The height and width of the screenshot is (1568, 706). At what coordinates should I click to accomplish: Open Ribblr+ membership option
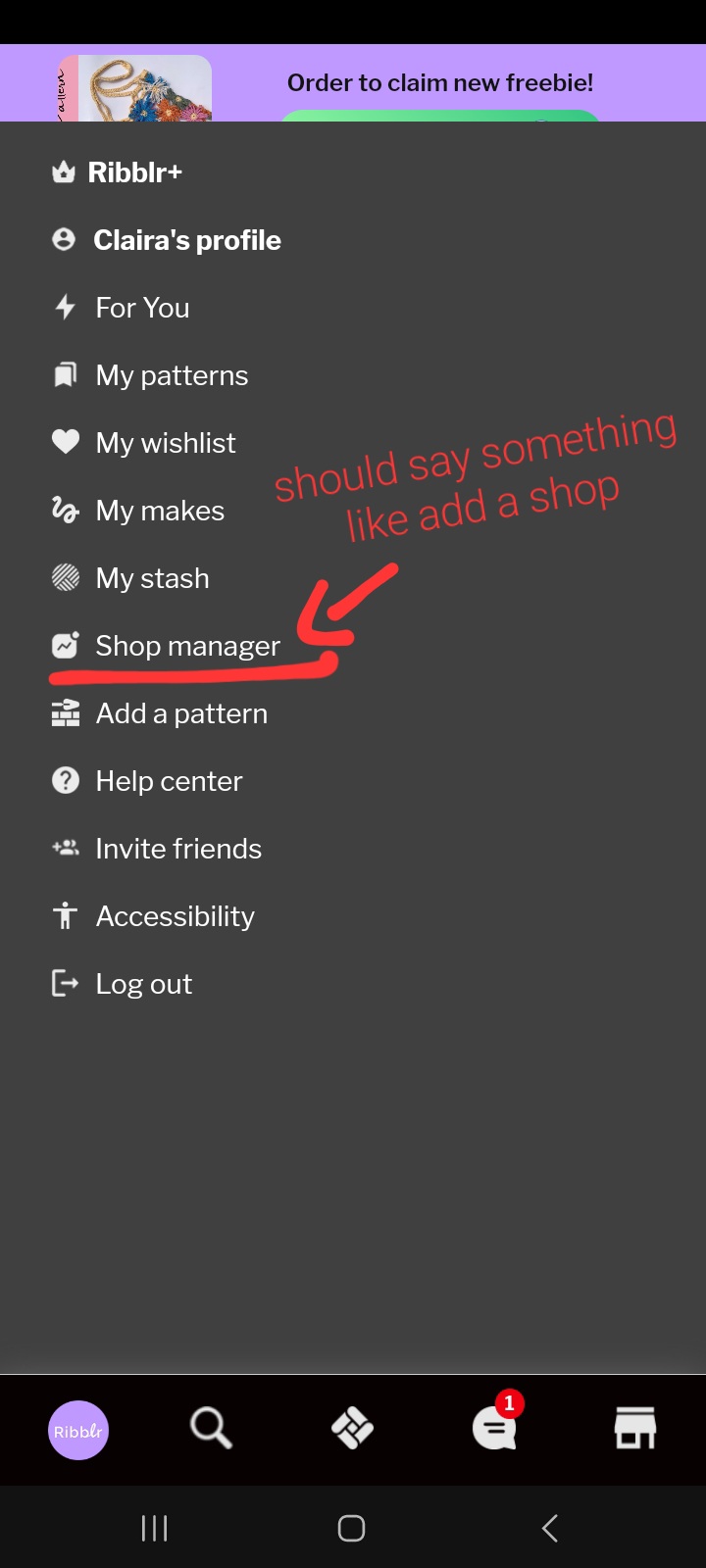[x=134, y=172]
